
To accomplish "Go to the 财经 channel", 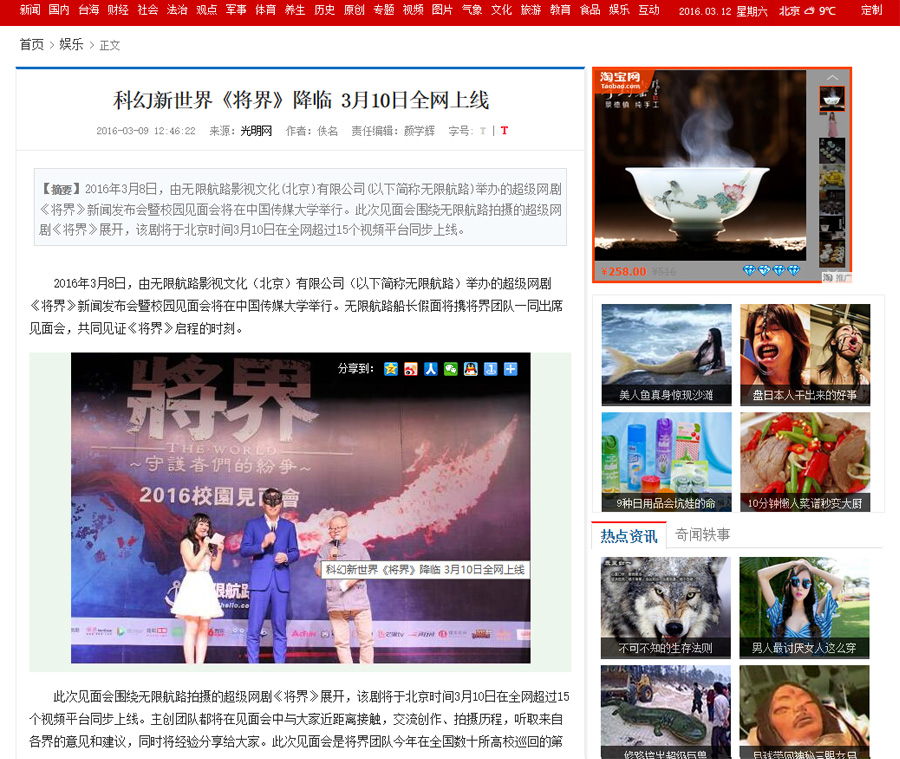I will (118, 10).
